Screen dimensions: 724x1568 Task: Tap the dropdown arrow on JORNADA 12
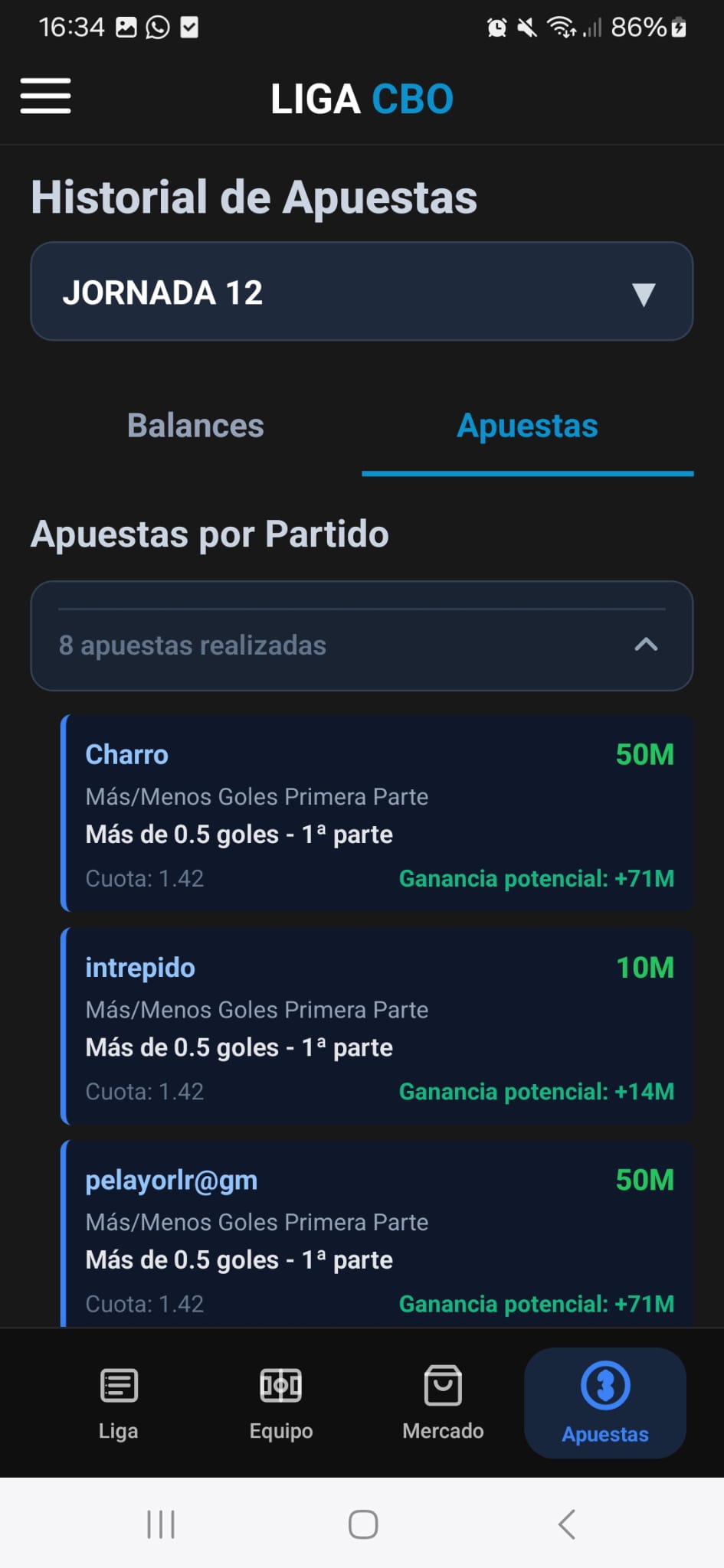click(644, 293)
